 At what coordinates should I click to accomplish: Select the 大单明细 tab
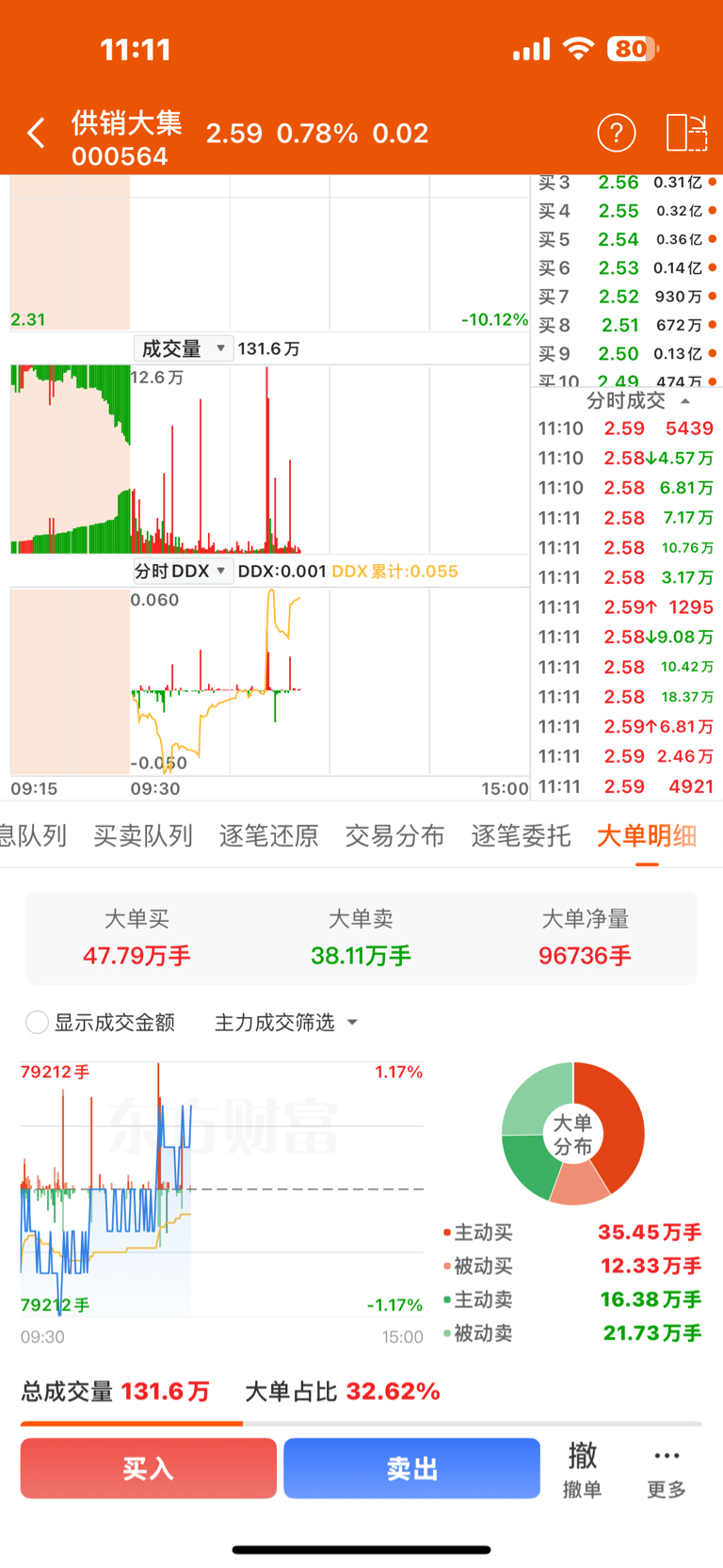click(647, 835)
